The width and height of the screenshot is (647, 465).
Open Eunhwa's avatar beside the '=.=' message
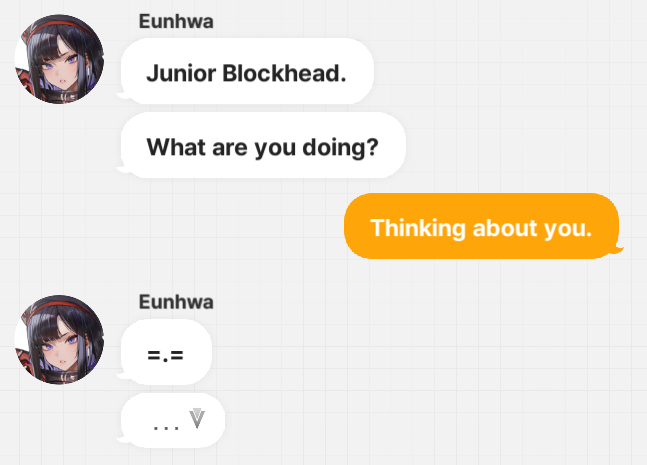pos(60,338)
